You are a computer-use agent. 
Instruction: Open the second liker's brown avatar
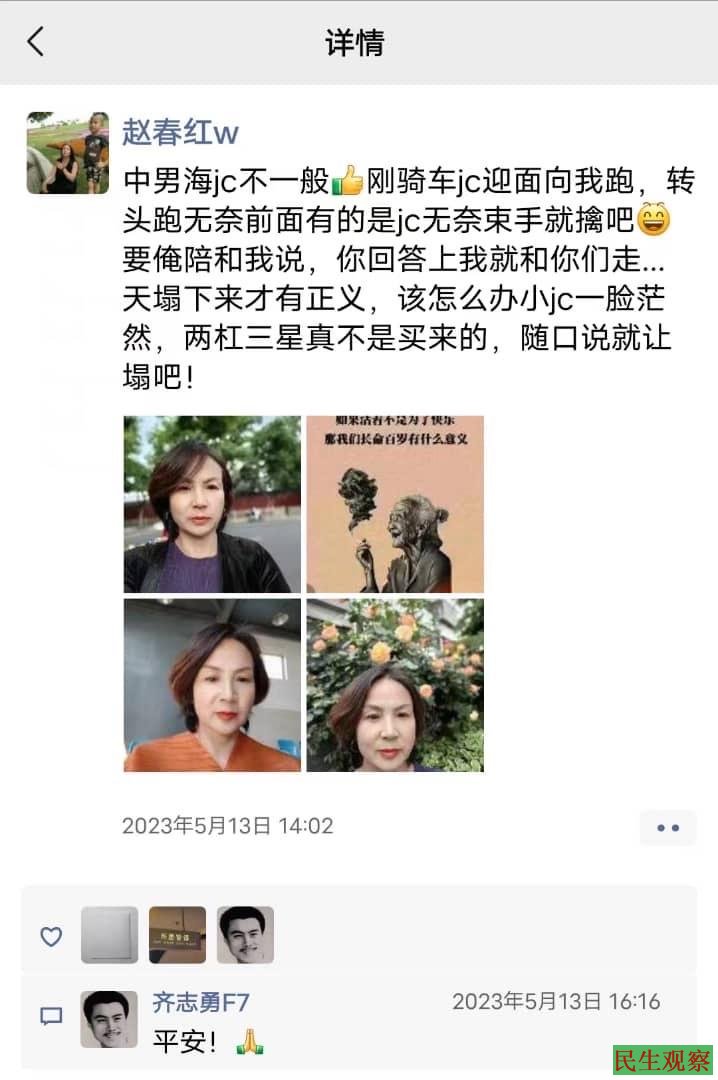(177, 935)
